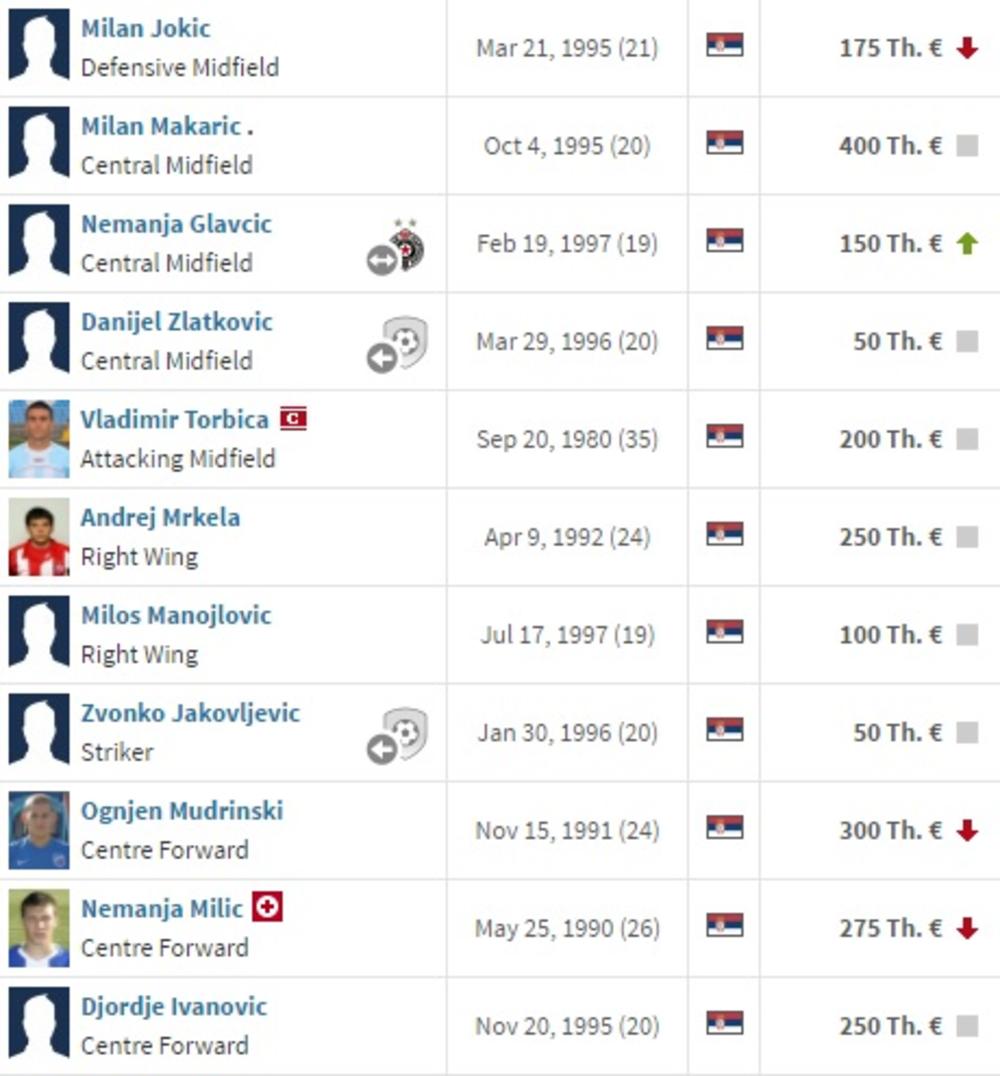
Task: Select Andrej Mrkela's name link
Action: click(160, 517)
